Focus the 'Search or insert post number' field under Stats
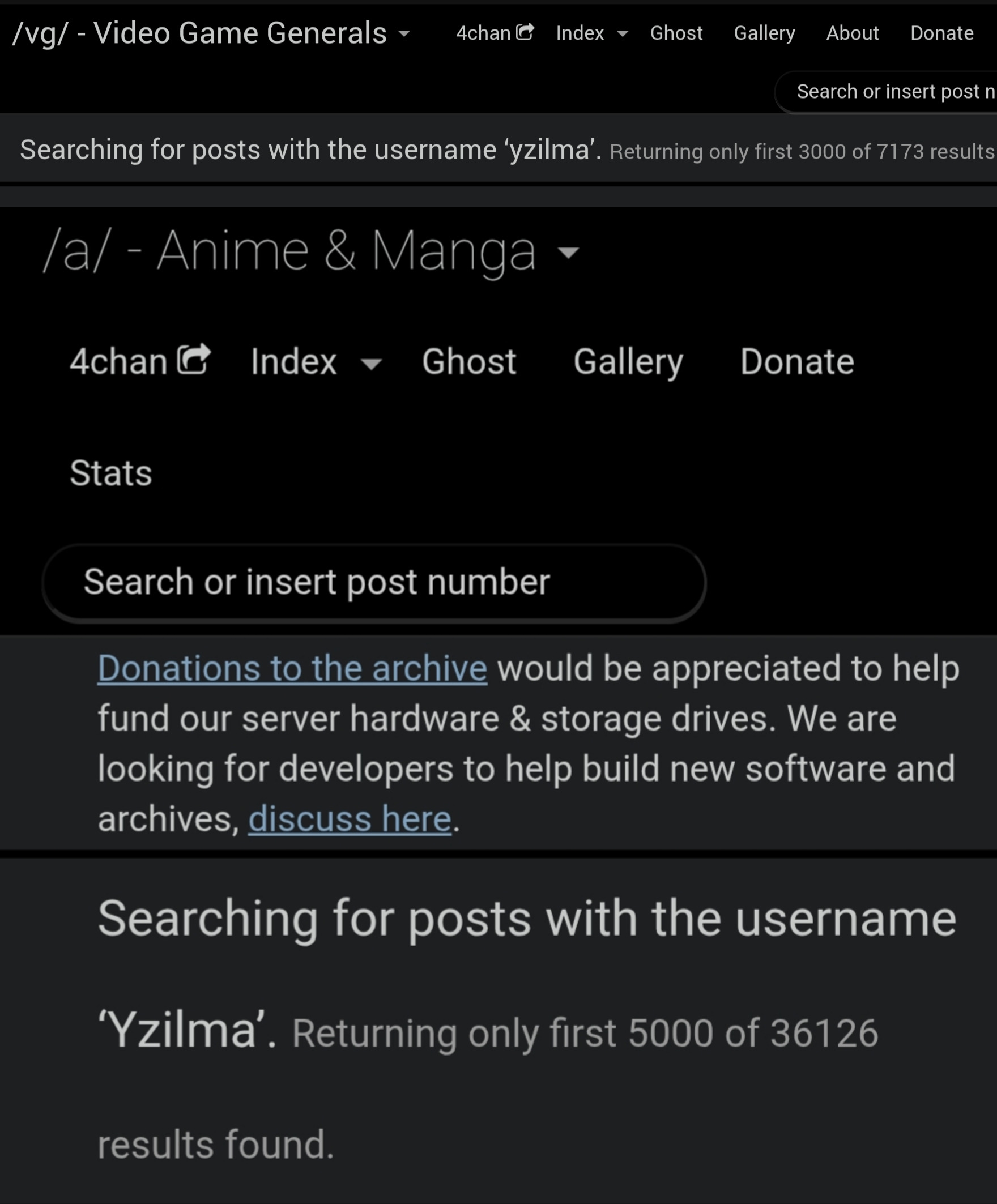The height and width of the screenshot is (1204, 997). (x=373, y=583)
